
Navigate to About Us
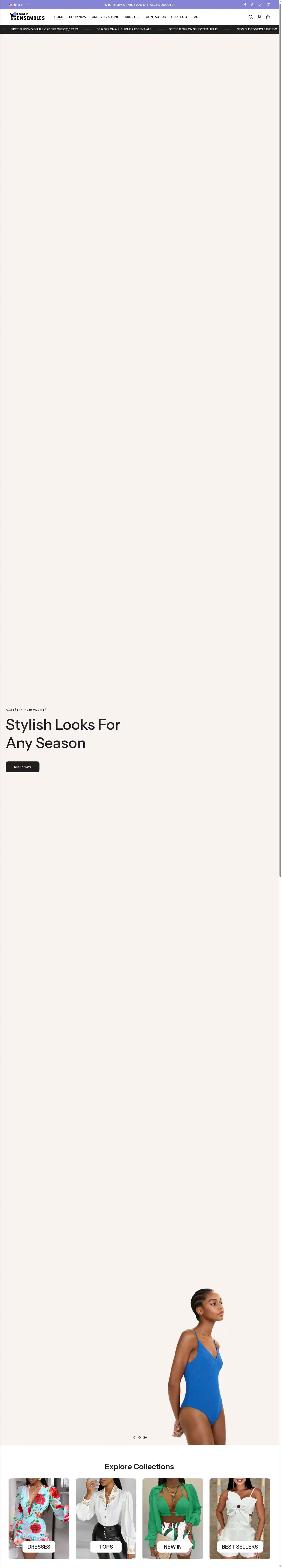133,17
